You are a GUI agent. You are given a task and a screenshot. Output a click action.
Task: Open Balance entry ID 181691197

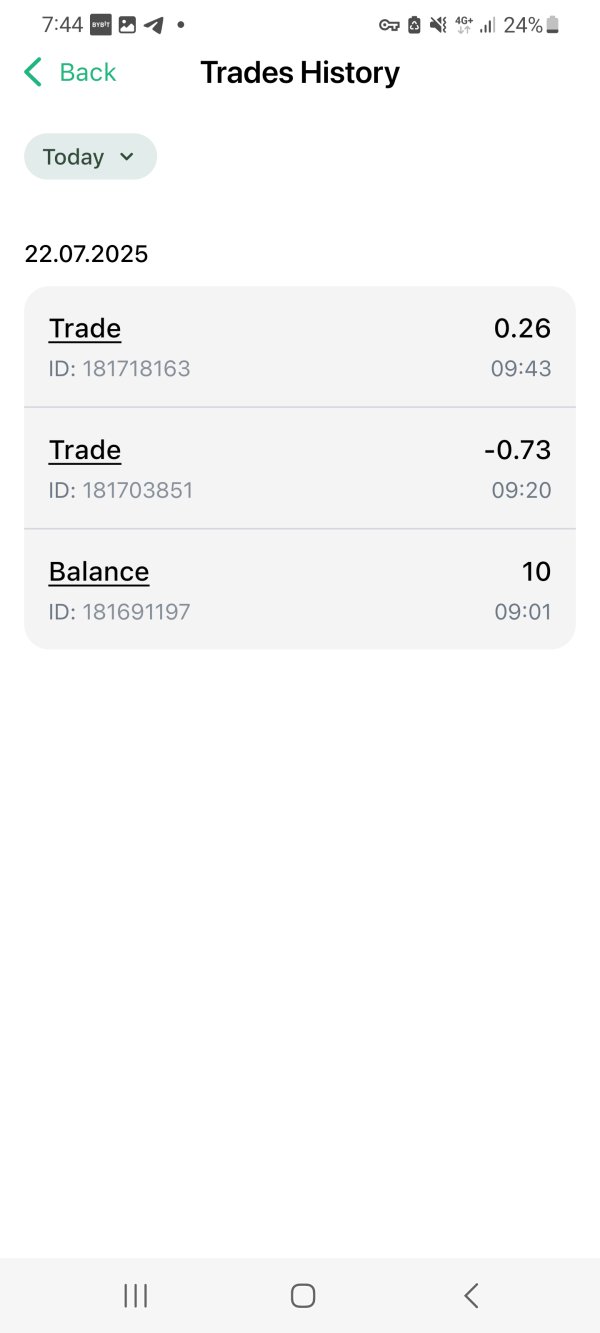(x=300, y=589)
